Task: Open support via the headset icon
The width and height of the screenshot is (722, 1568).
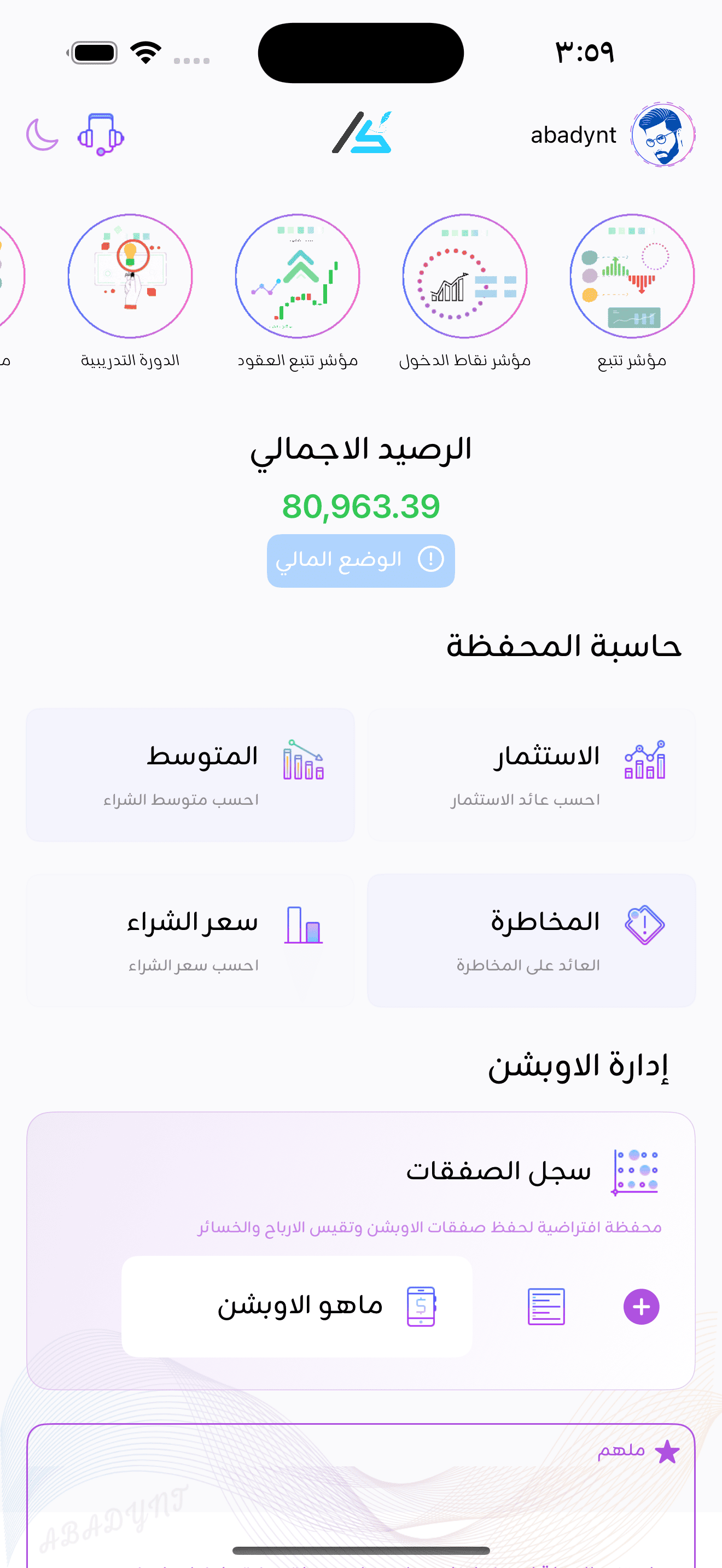Action: [101, 134]
